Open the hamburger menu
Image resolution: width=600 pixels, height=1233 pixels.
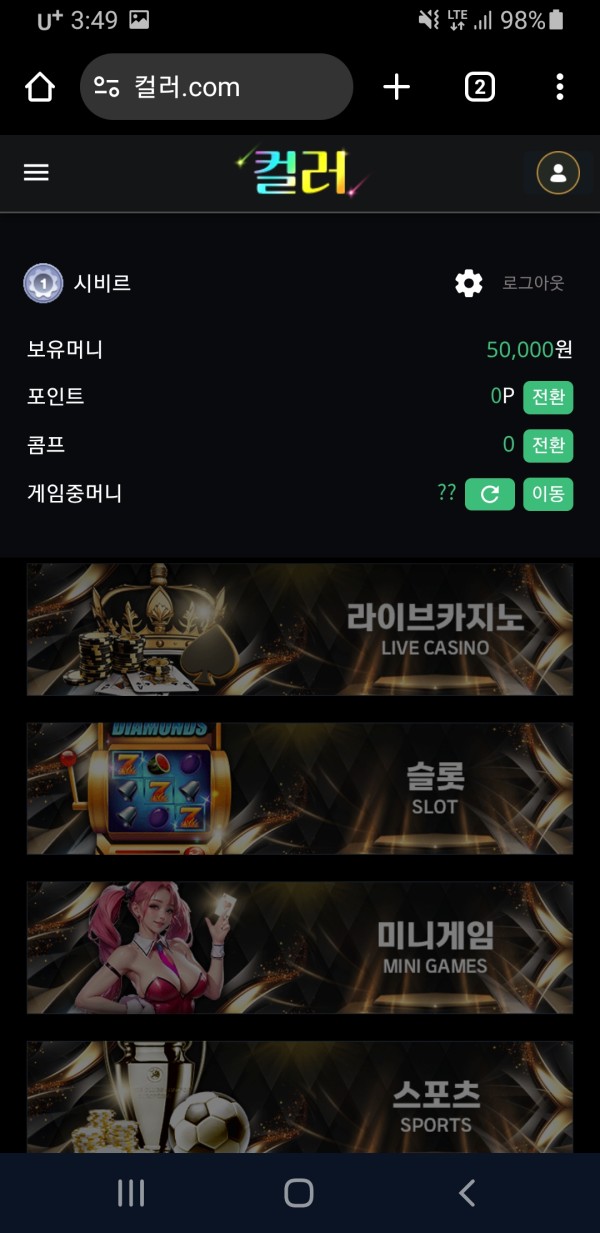pos(36,173)
